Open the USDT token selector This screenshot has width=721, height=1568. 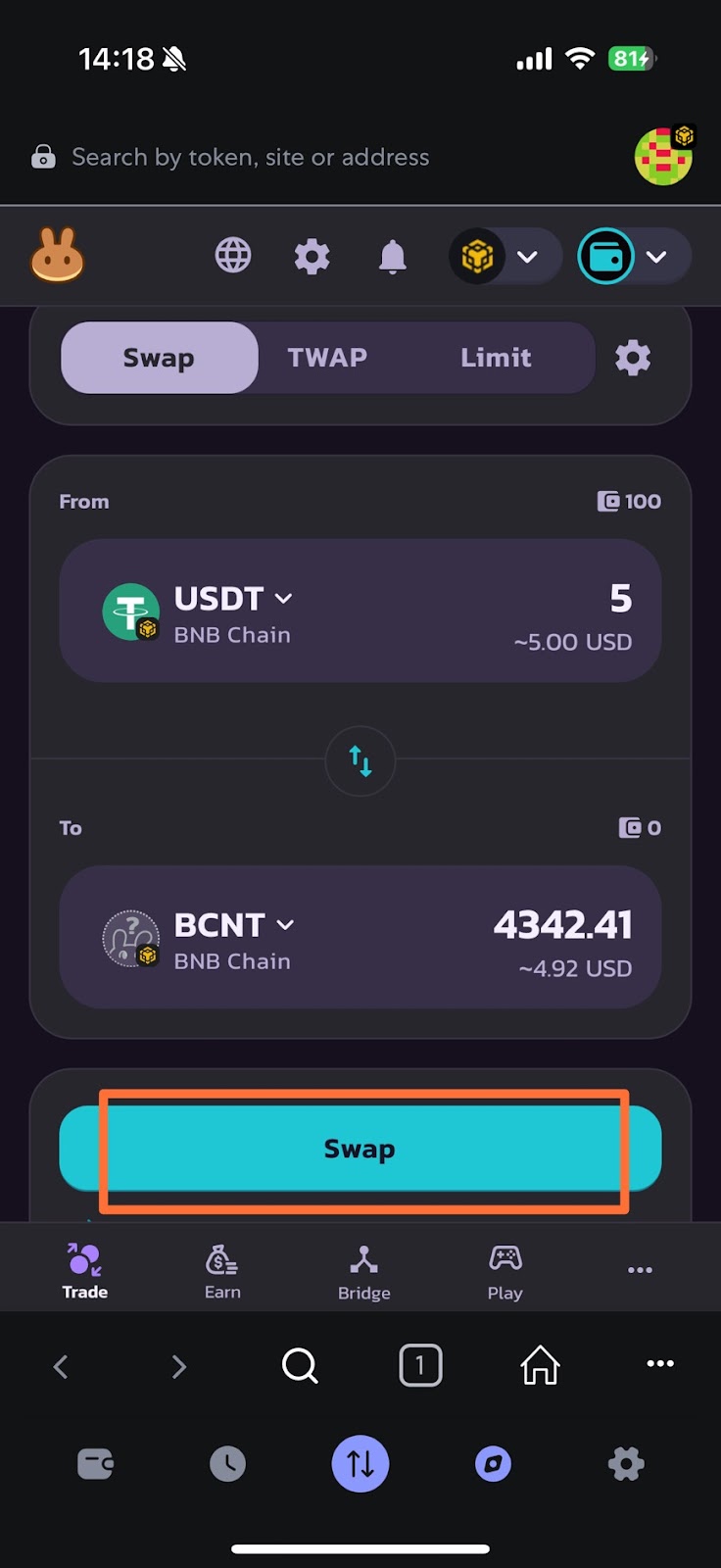[x=233, y=599]
